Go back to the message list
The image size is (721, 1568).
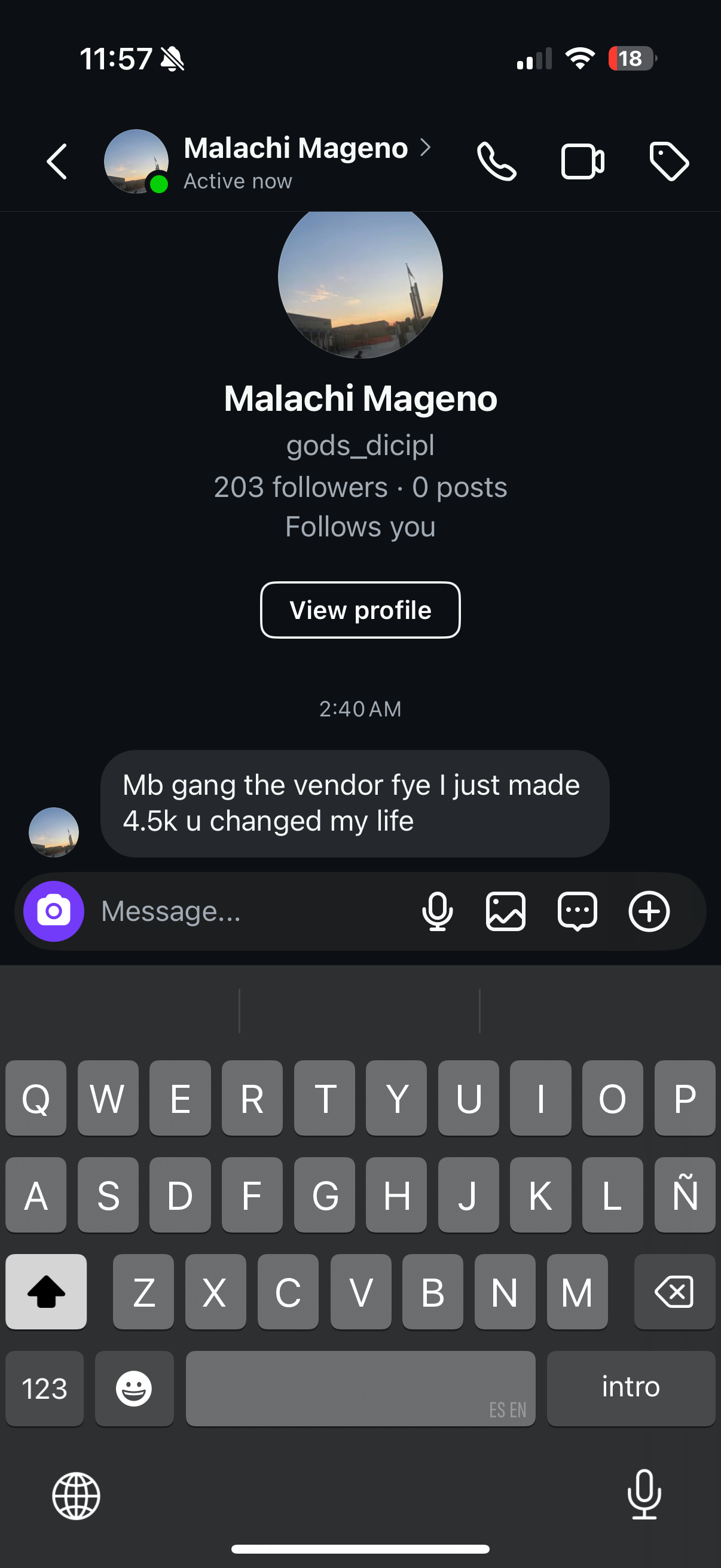57,162
